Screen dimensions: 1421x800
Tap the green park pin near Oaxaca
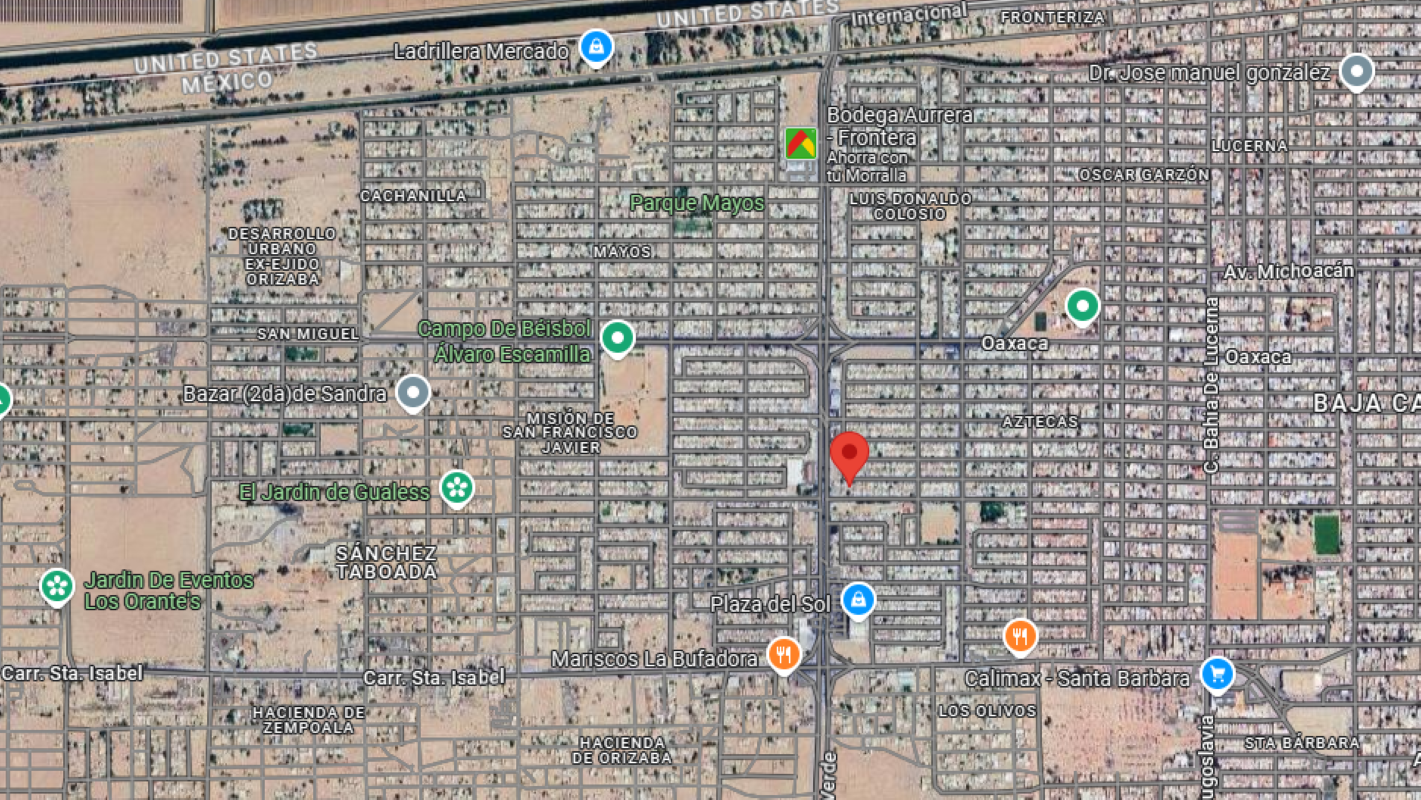(x=1082, y=307)
